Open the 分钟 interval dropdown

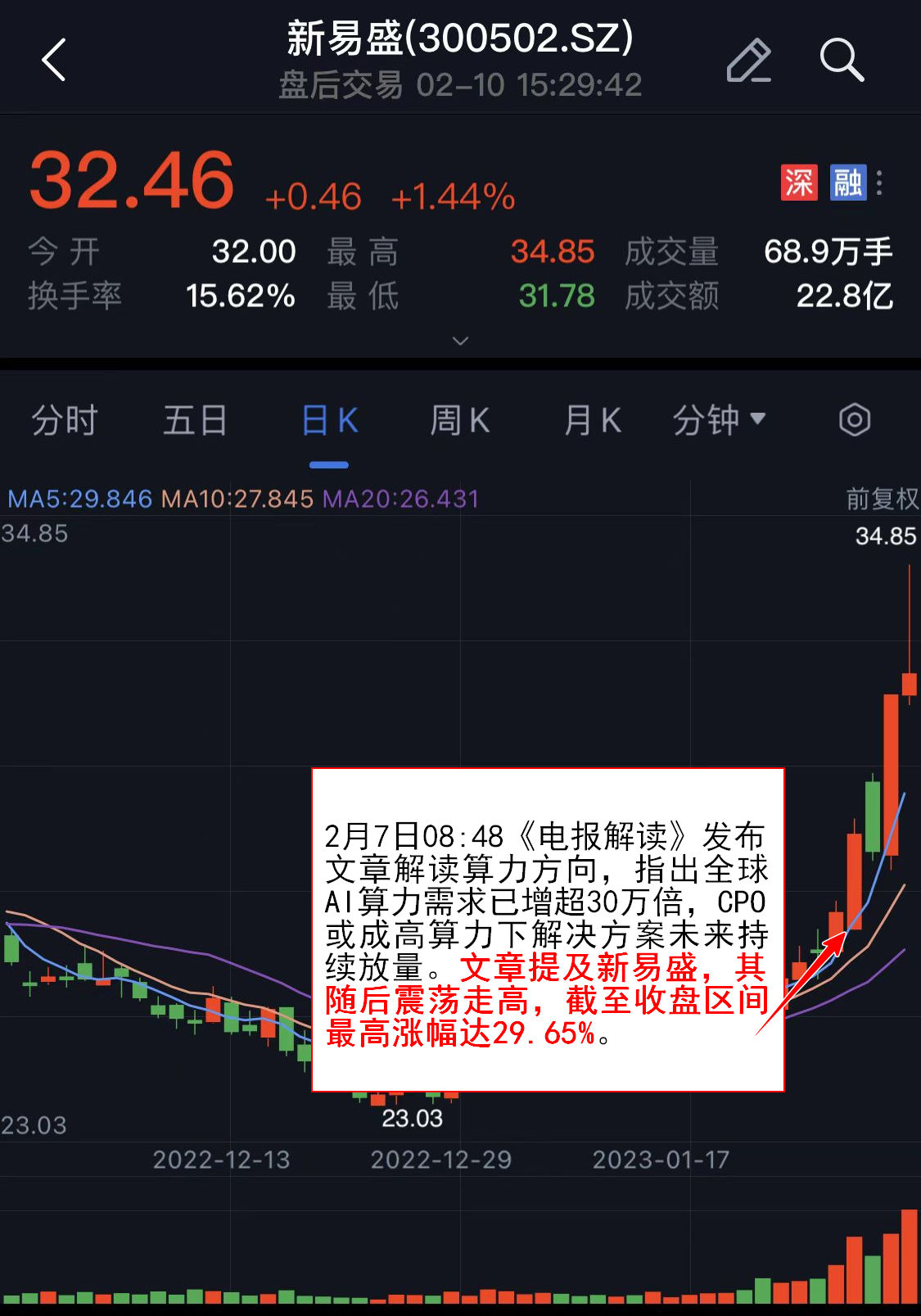tap(719, 421)
